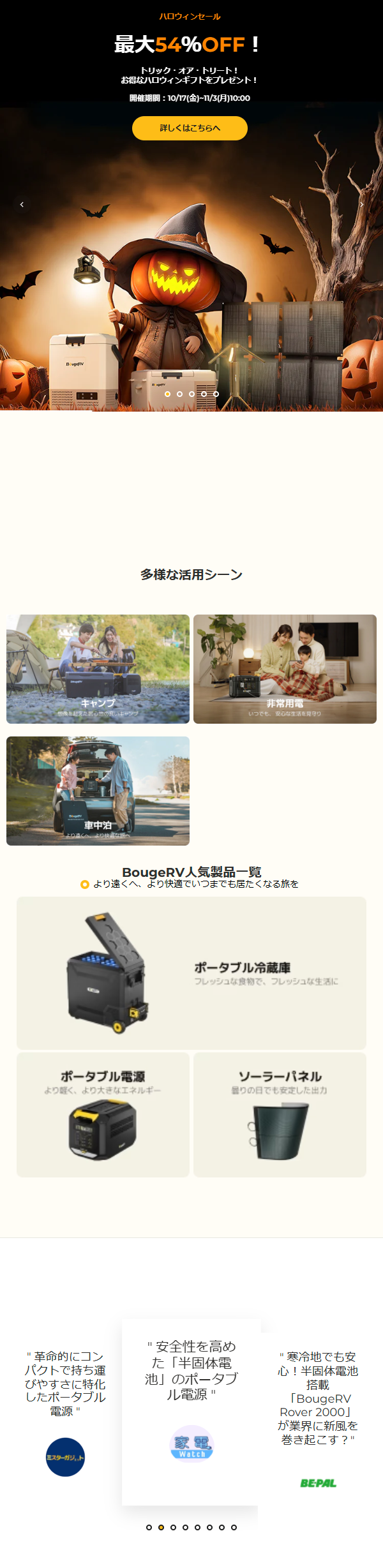
Task: Go to next hero banner slide
Action: click(x=361, y=204)
